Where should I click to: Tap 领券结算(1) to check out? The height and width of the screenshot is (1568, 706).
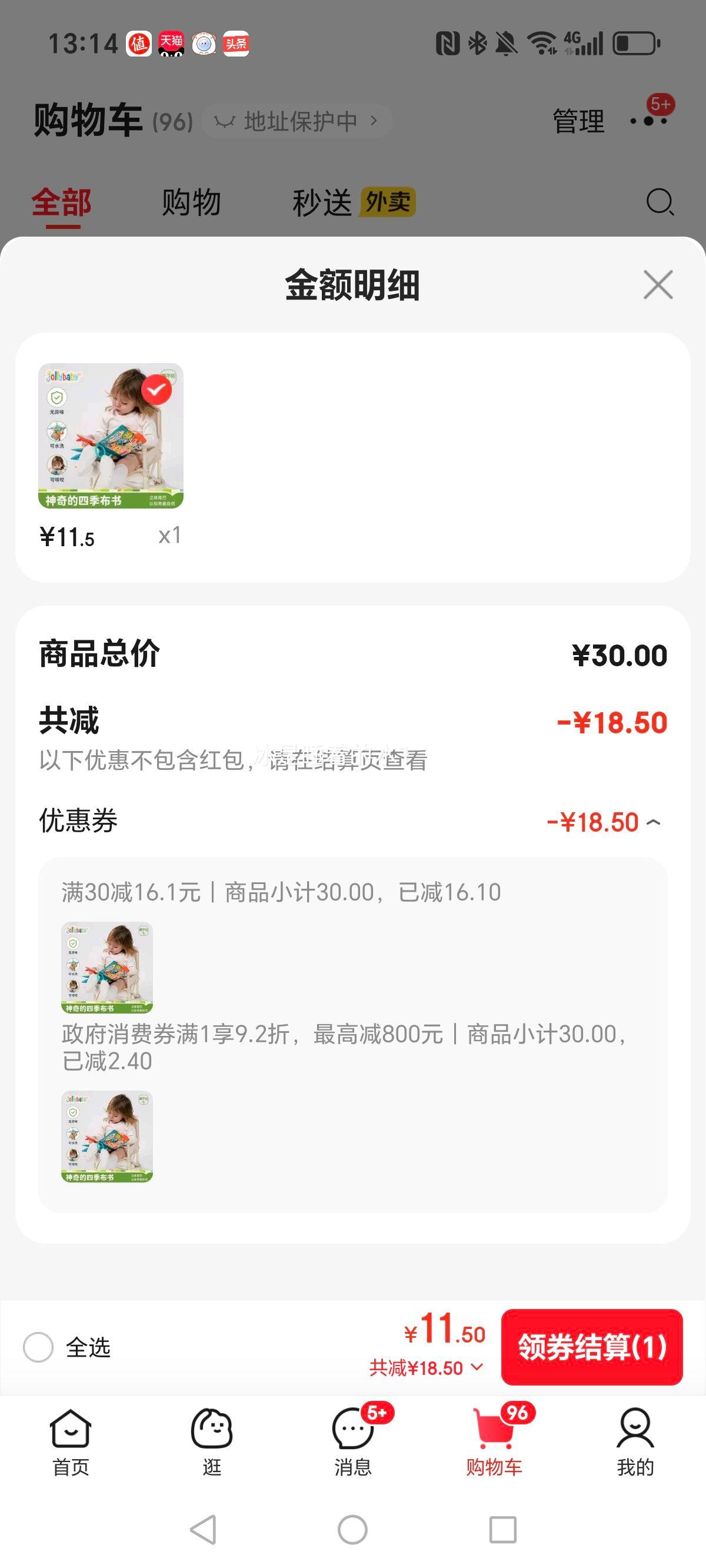592,1347
